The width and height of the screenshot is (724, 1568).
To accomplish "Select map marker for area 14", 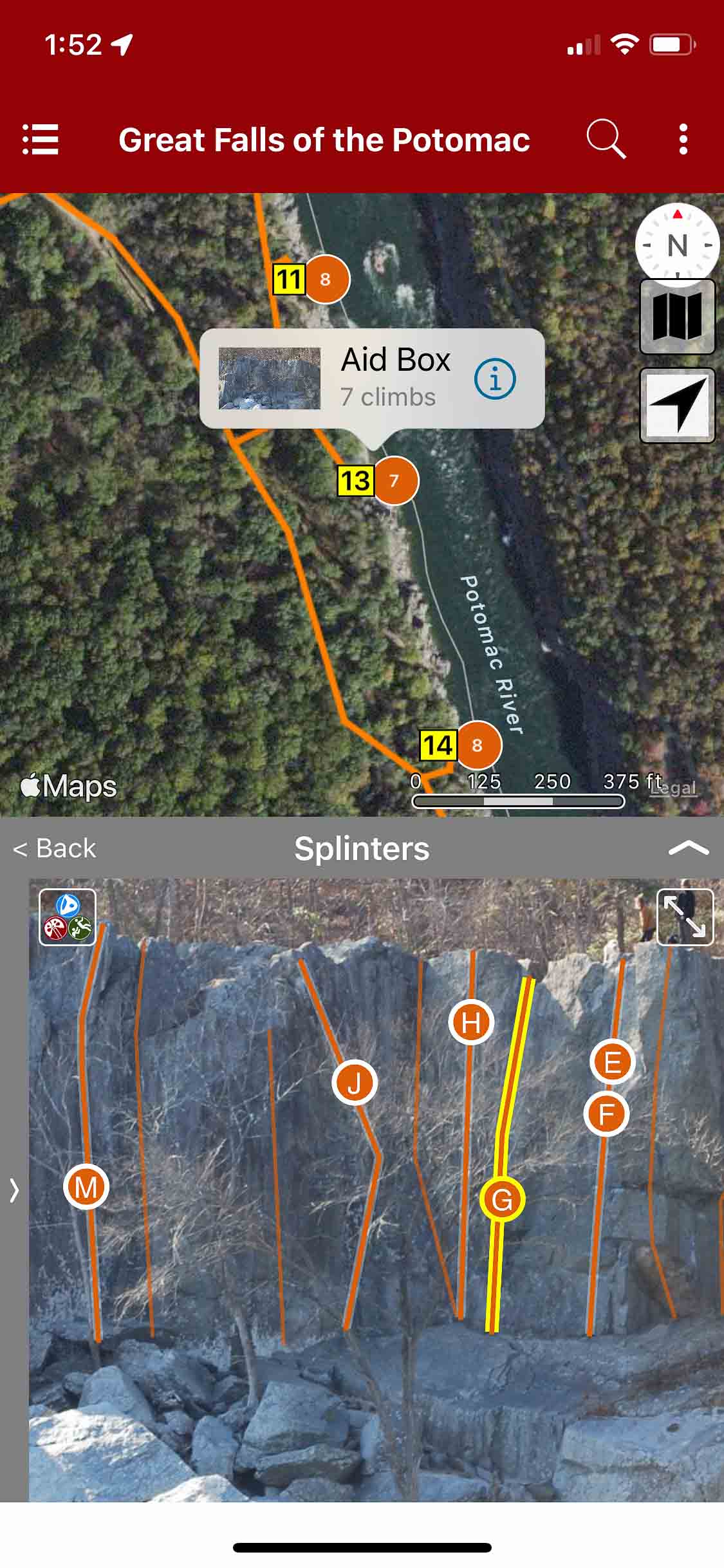I will [477, 745].
